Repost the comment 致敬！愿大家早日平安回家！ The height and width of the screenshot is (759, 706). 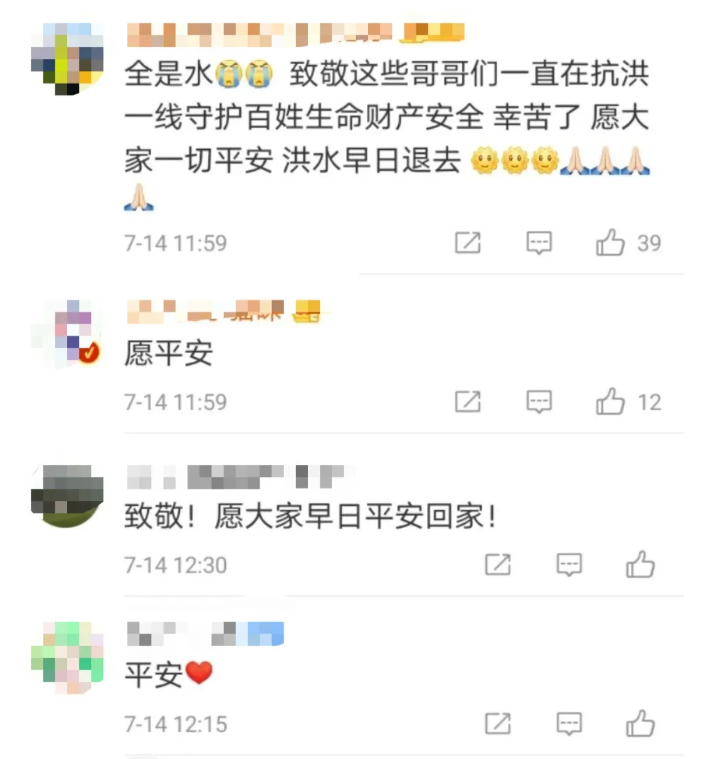coord(497,564)
